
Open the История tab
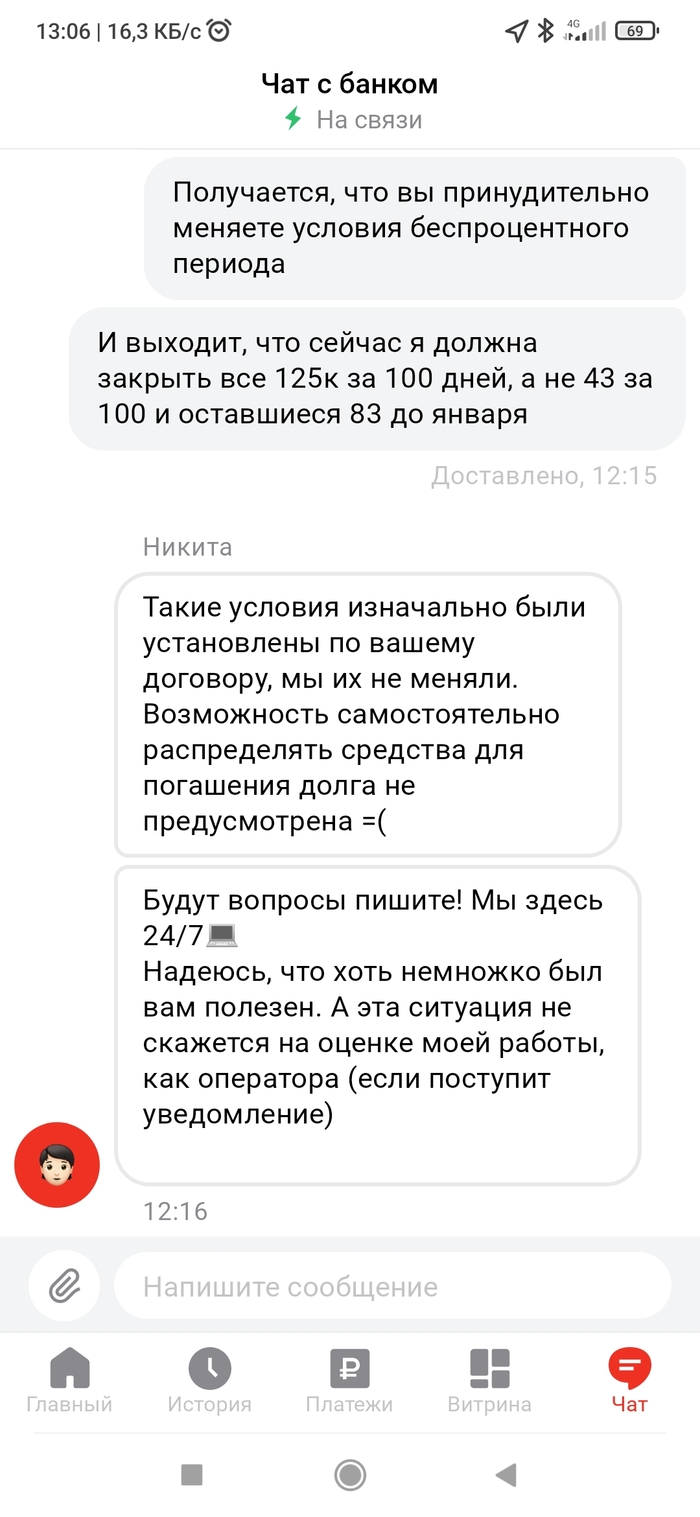pyautogui.click(x=209, y=1380)
